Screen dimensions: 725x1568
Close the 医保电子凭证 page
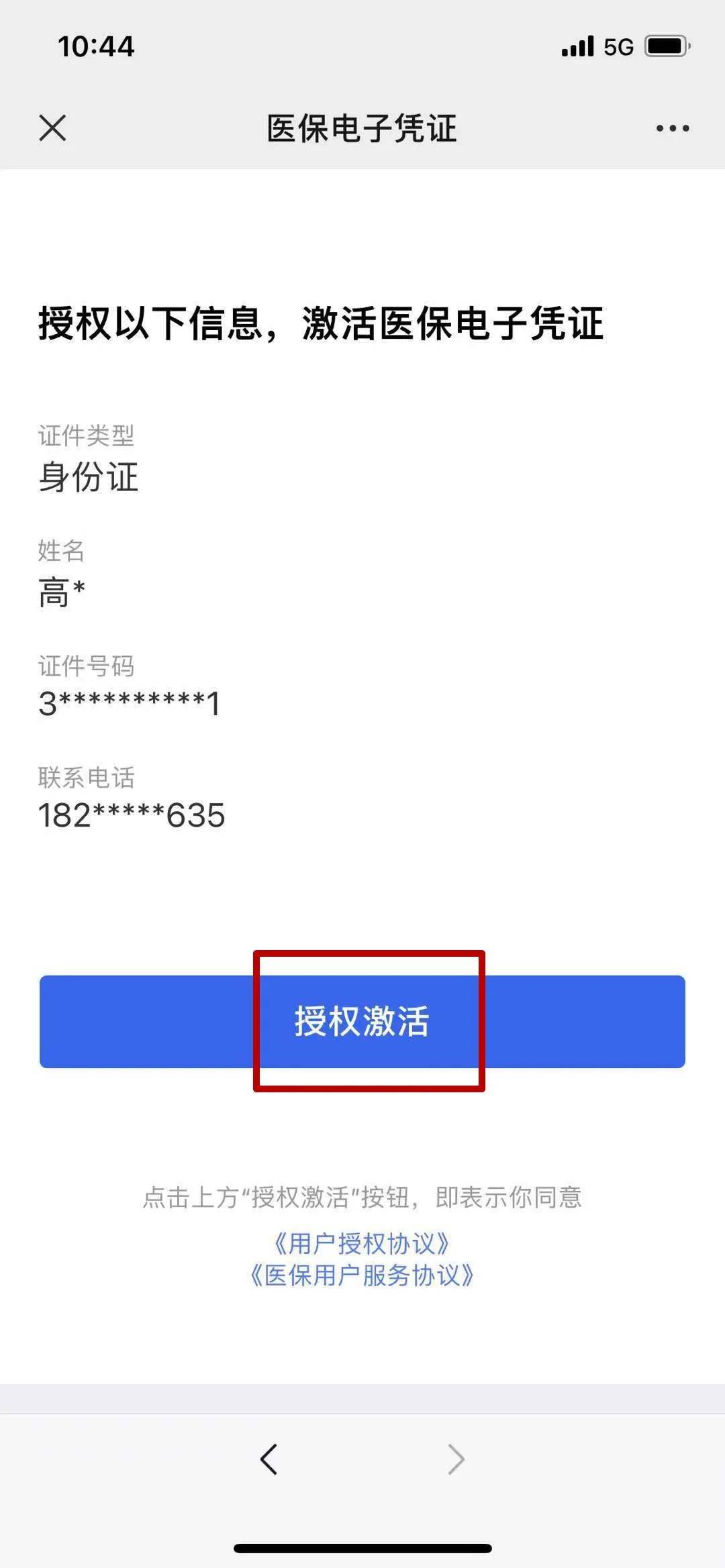[x=52, y=127]
